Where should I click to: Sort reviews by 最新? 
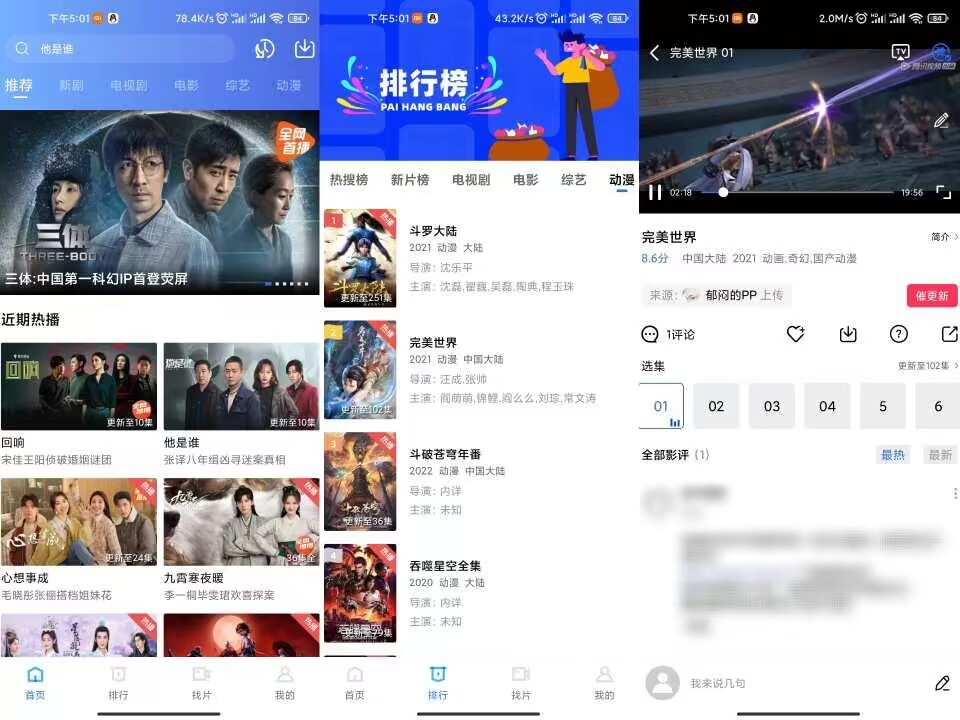[x=940, y=455]
